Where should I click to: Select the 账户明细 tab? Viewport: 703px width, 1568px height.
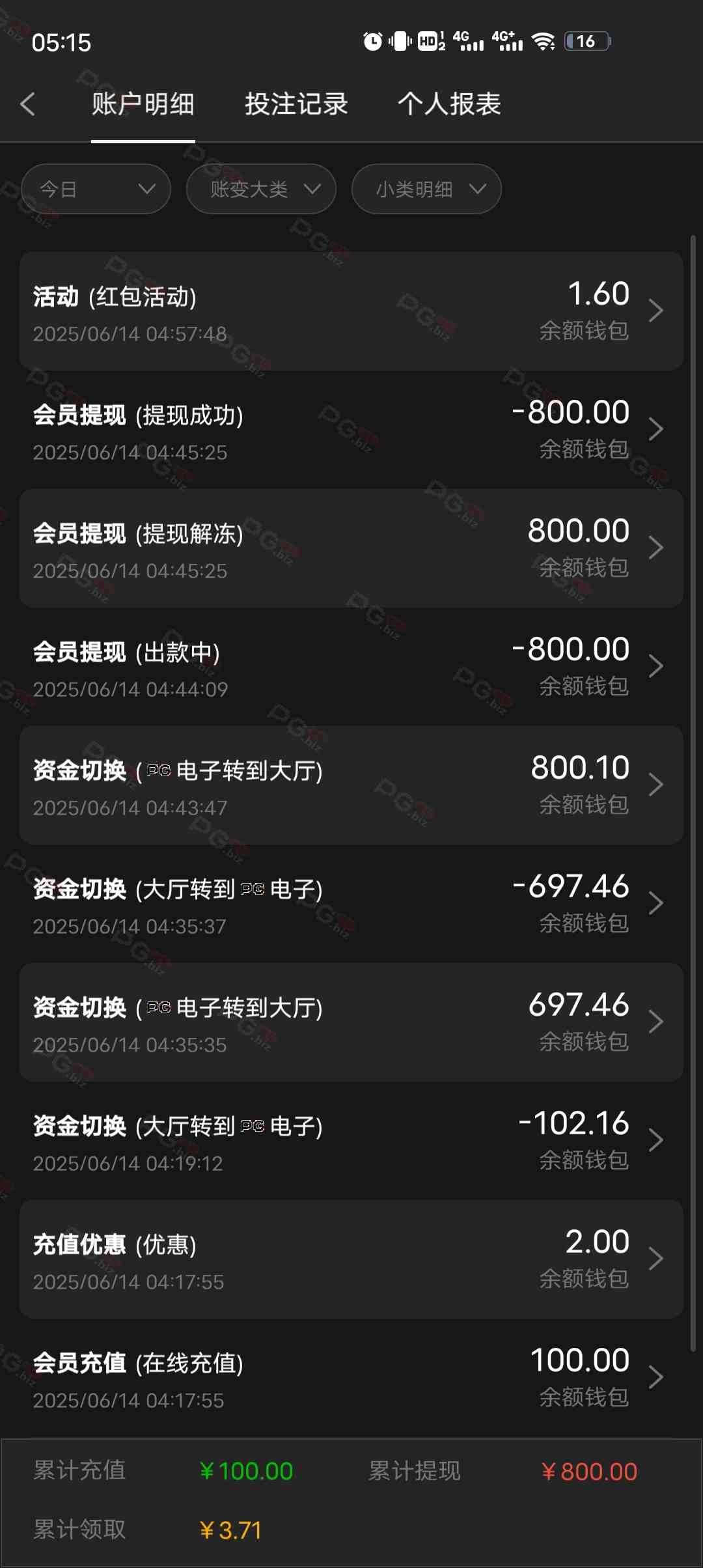pos(143,104)
